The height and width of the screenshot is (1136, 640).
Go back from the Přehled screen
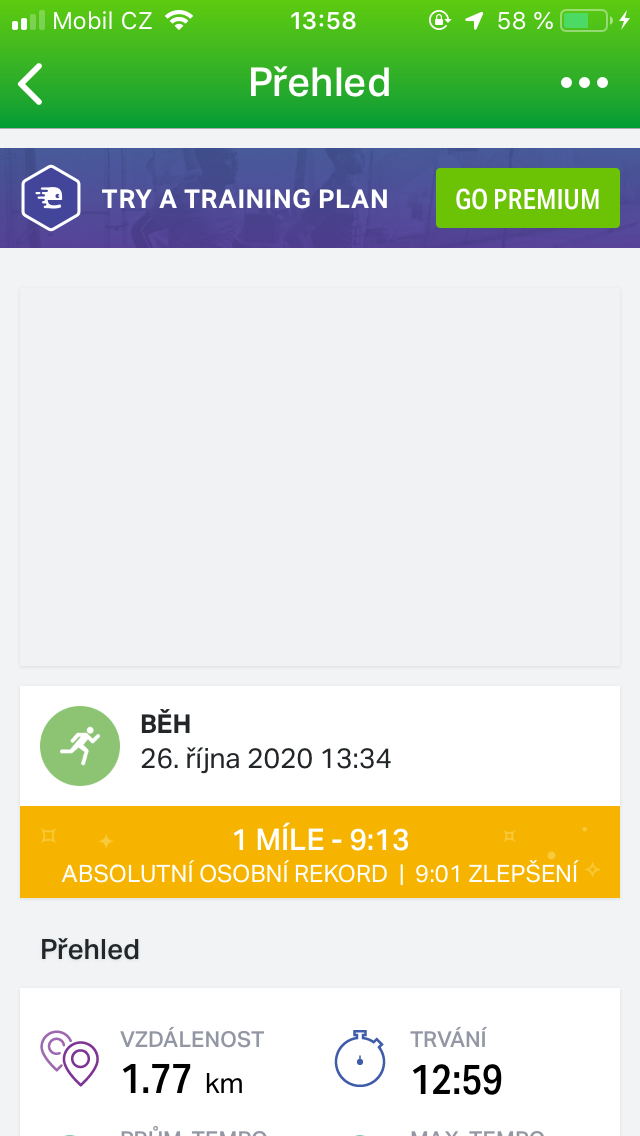[30, 83]
